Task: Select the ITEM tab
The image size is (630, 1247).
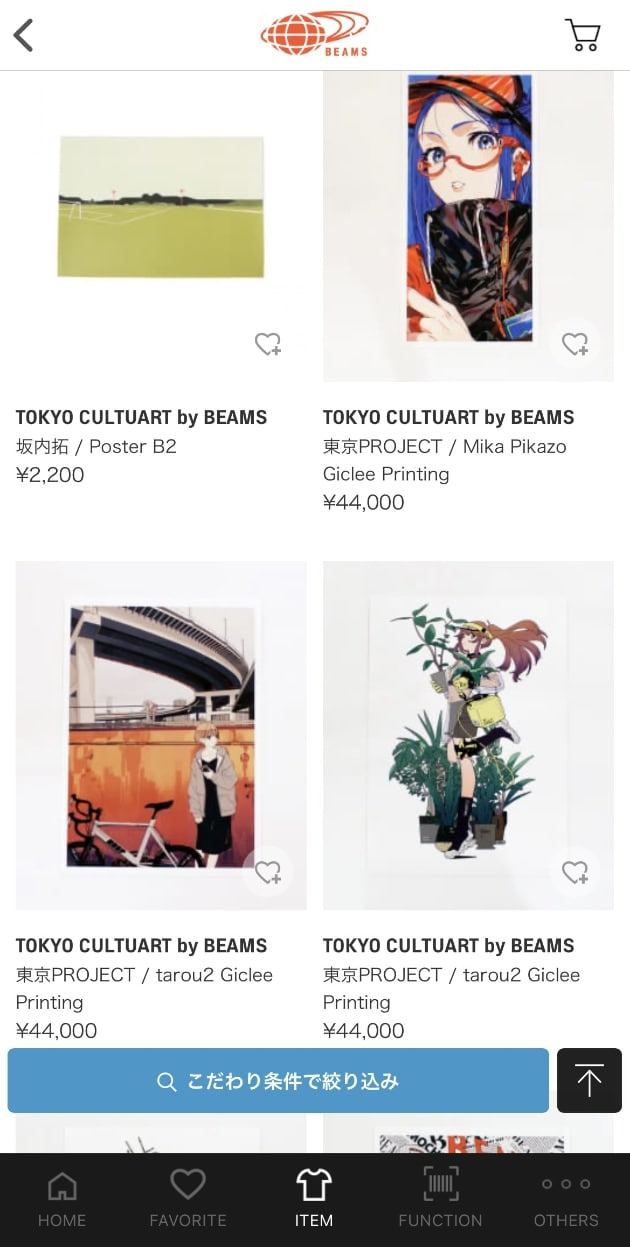Action: [x=314, y=1199]
